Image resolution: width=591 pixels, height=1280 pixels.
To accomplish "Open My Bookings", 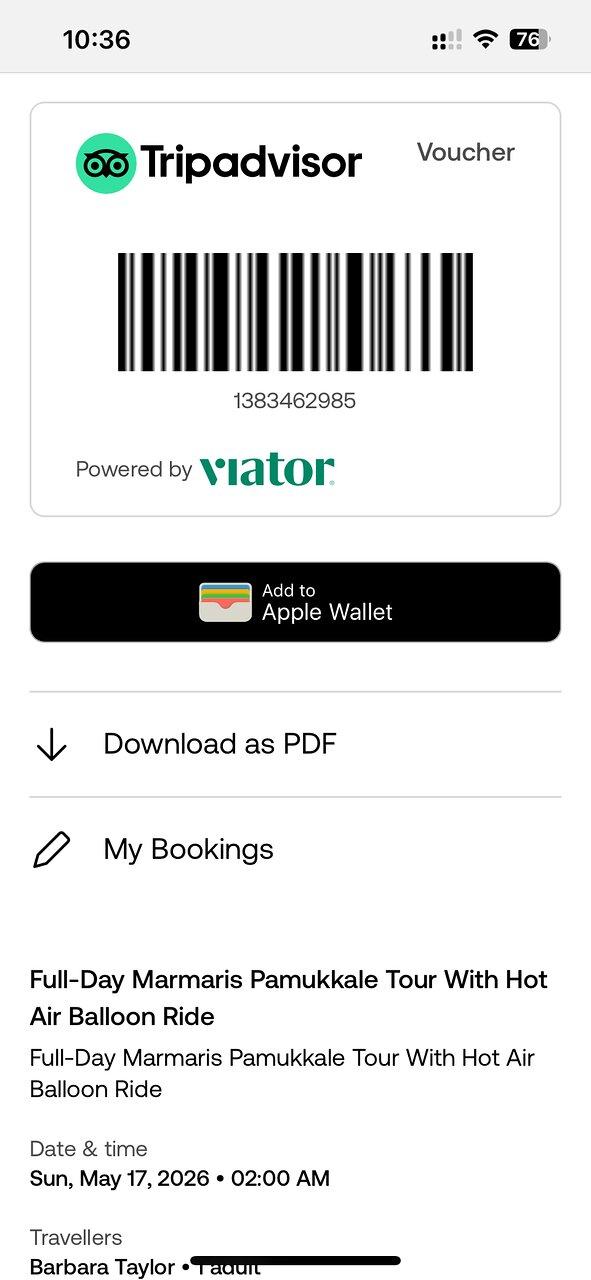I will pos(295,850).
